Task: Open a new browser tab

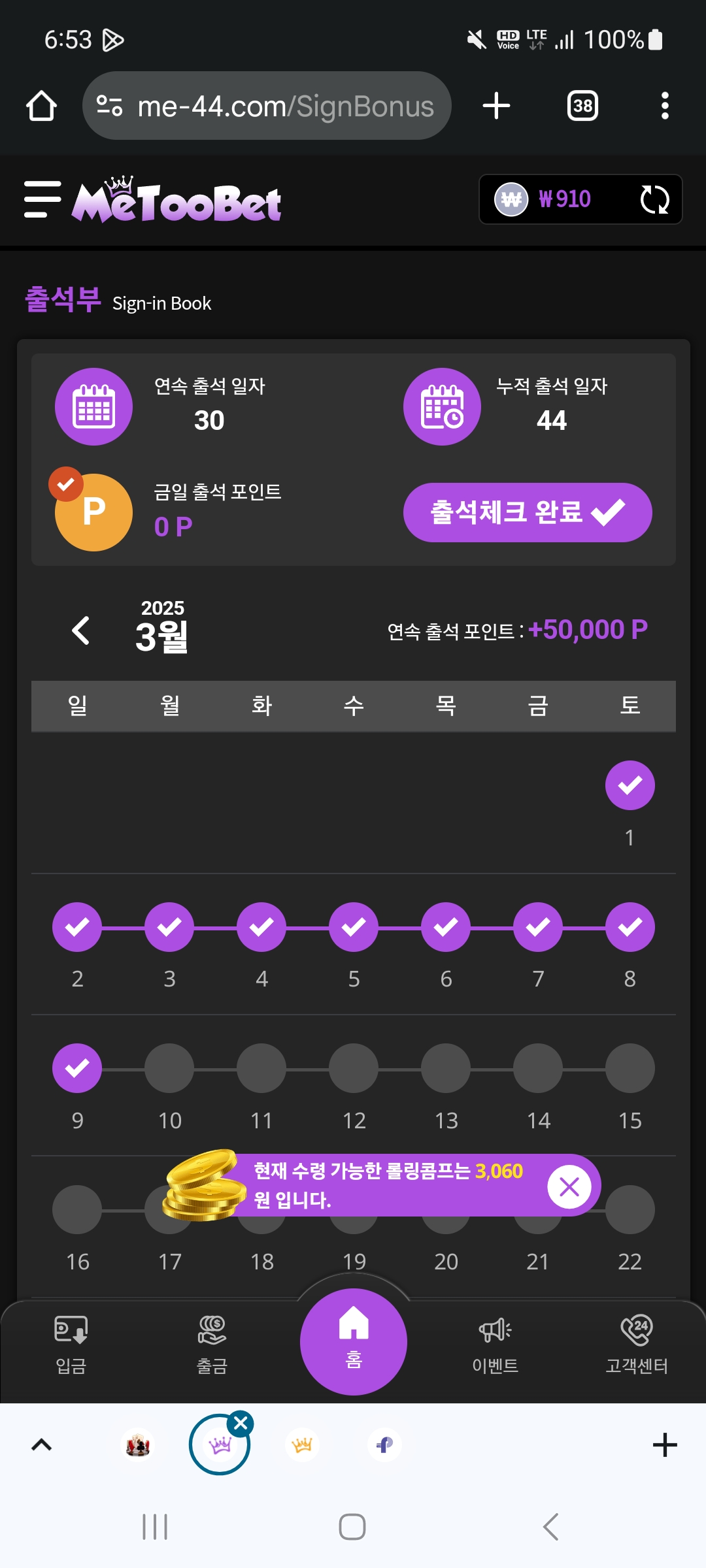Action: (496, 106)
